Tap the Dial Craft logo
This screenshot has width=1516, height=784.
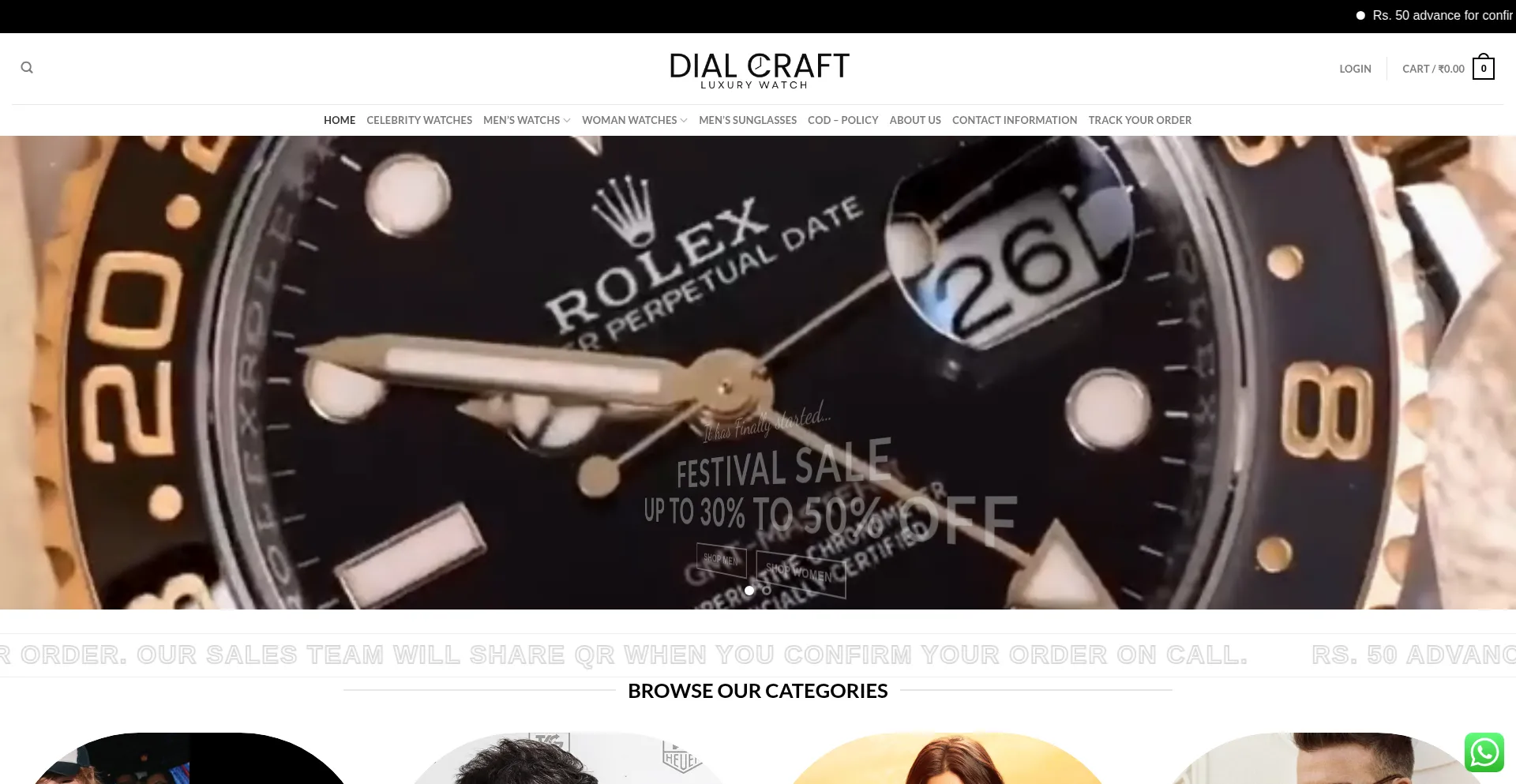coord(759,69)
